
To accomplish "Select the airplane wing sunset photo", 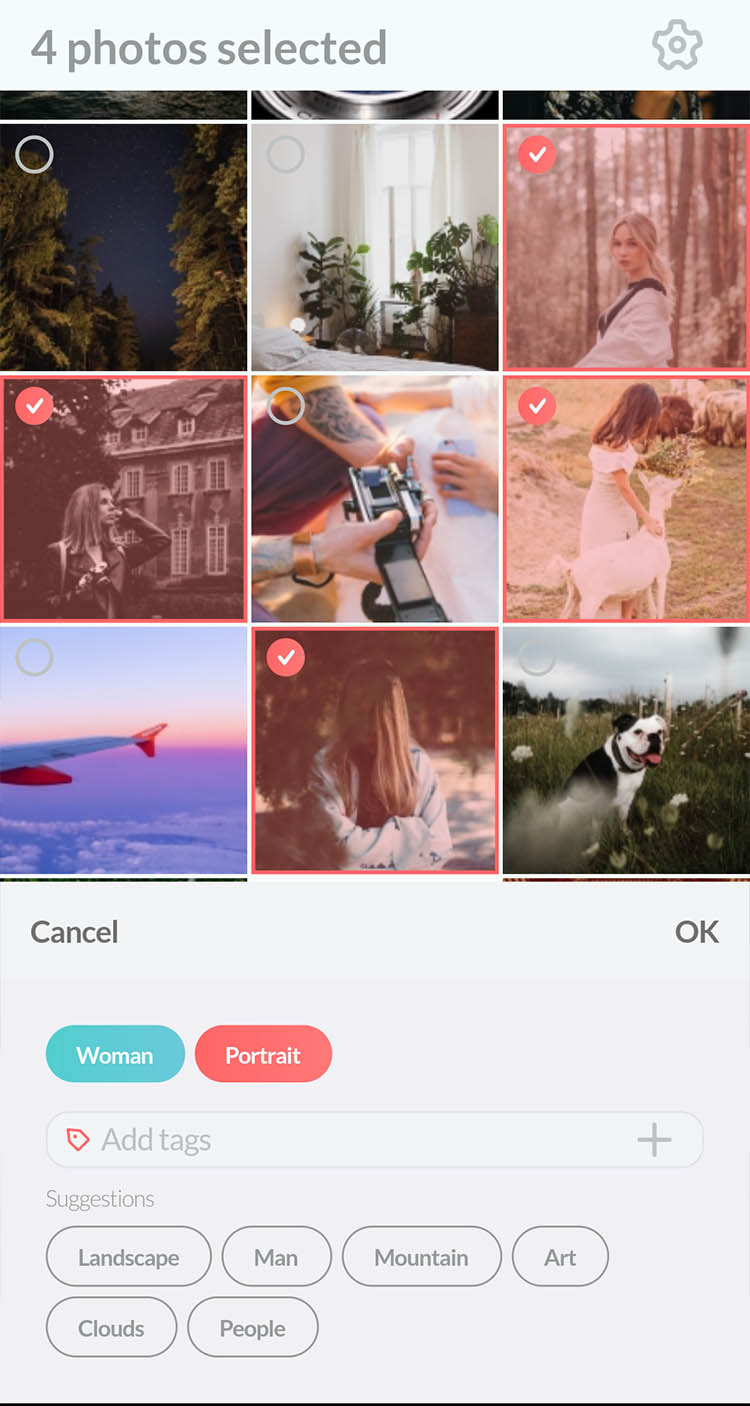I will [x=123, y=750].
